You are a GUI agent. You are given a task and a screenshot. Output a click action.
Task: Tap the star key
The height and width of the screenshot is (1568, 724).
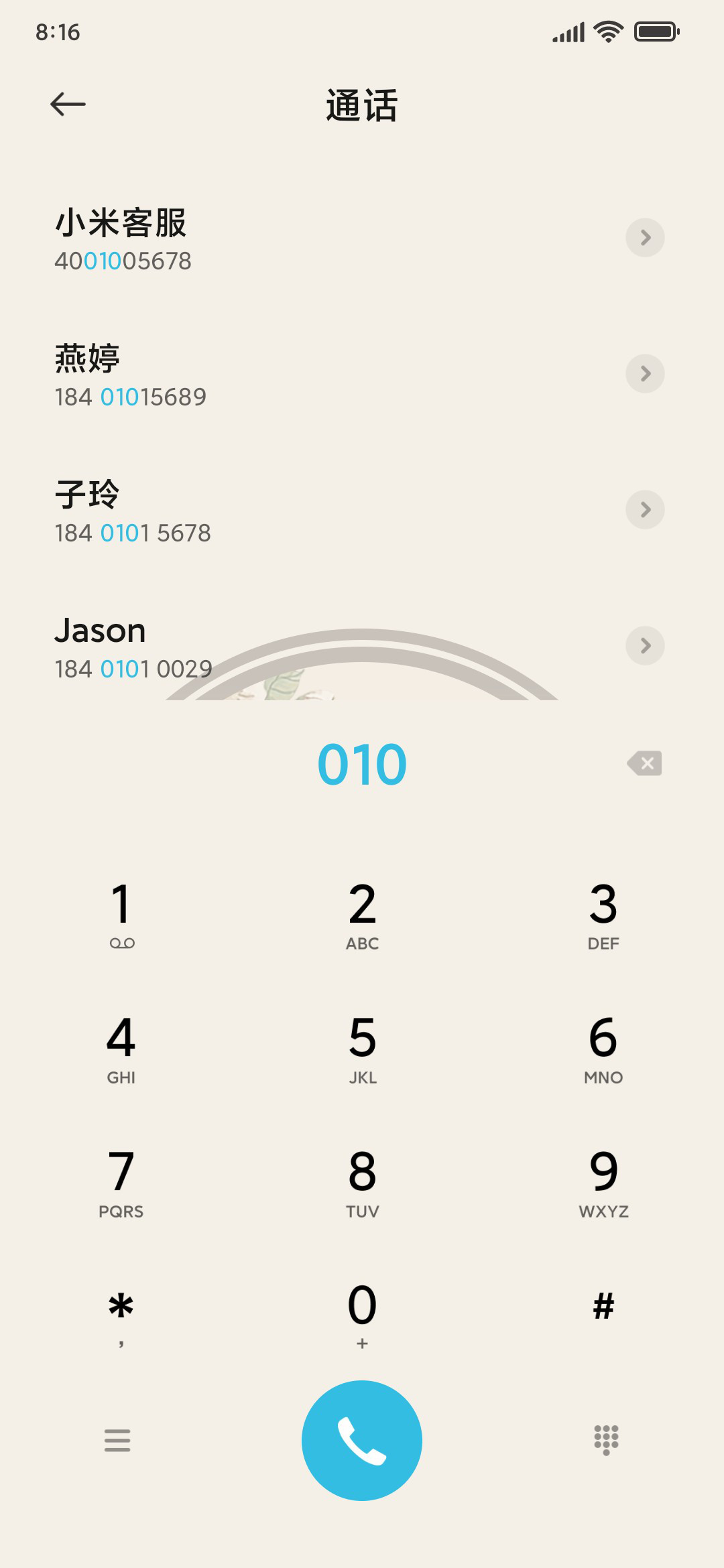point(121,1315)
